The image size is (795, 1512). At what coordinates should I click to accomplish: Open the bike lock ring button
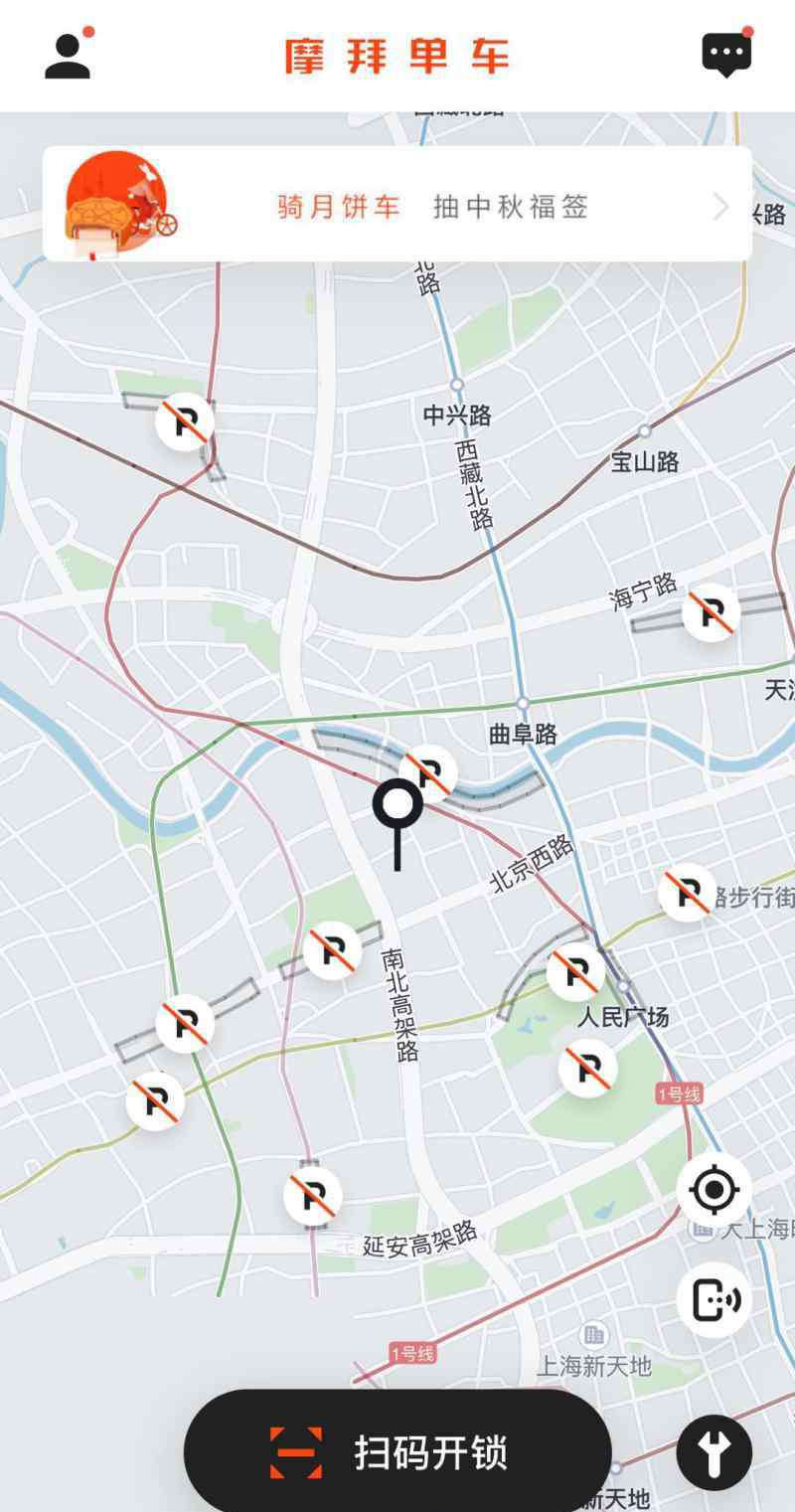(x=715, y=1299)
